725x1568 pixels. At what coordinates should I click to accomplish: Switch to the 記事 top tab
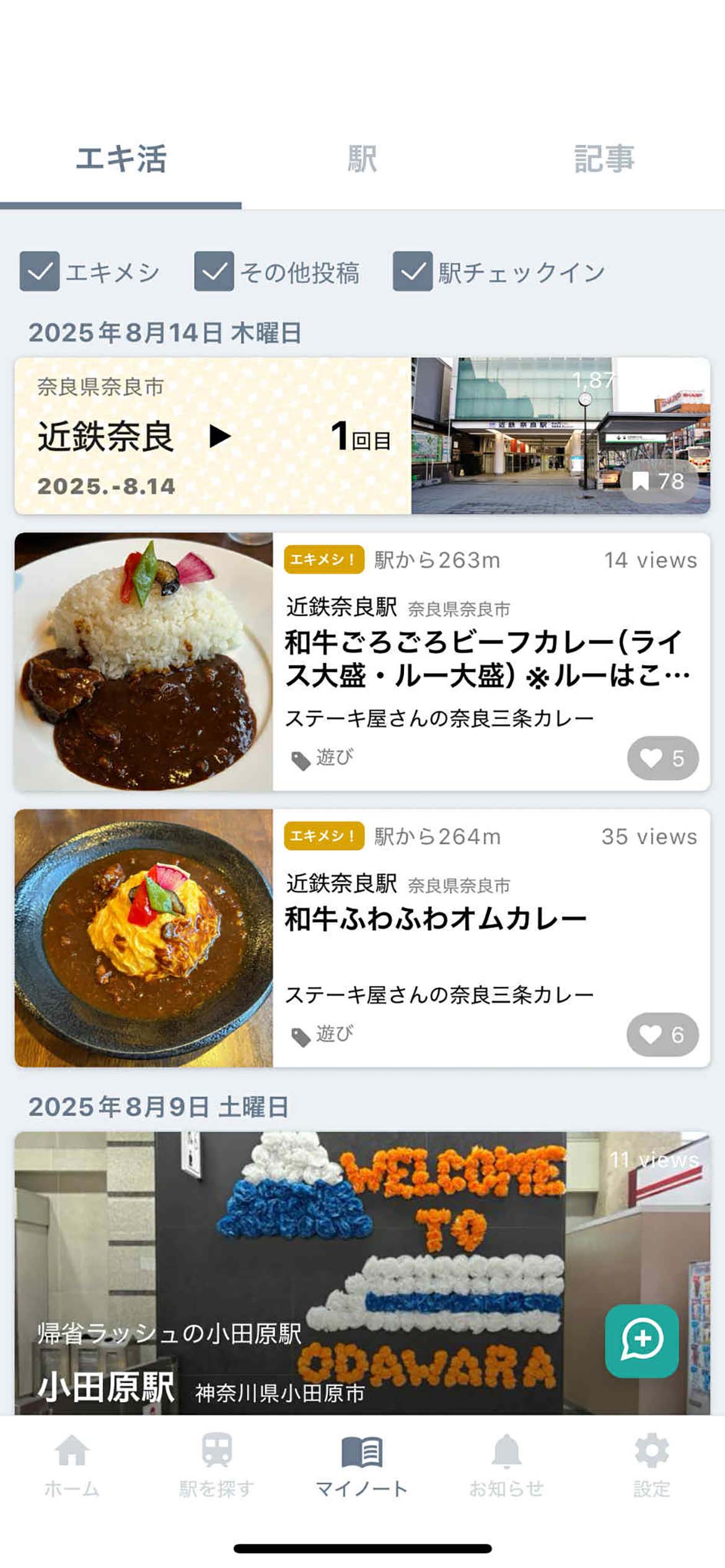[604, 159]
